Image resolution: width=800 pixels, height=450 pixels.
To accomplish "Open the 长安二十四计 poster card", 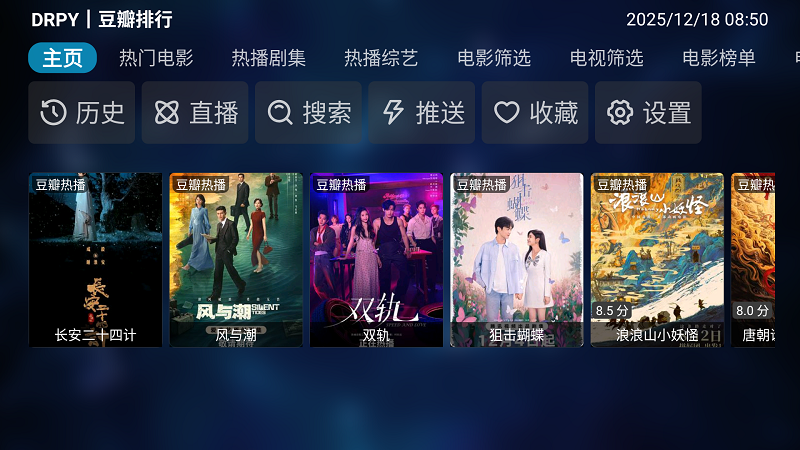I will pyautogui.click(x=95, y=260).
